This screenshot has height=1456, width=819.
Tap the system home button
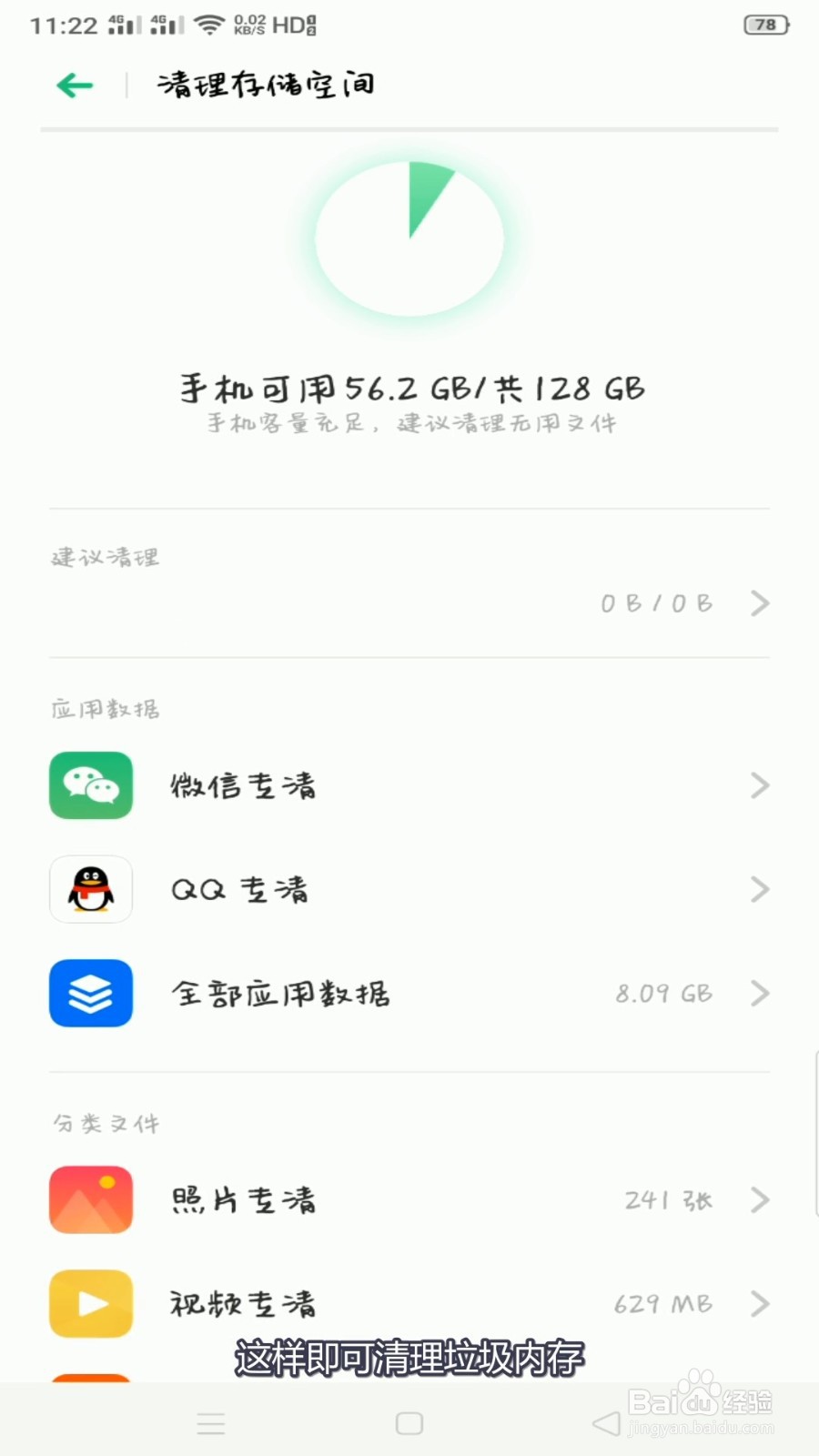pyautogui.click(x=409, y=1423)
